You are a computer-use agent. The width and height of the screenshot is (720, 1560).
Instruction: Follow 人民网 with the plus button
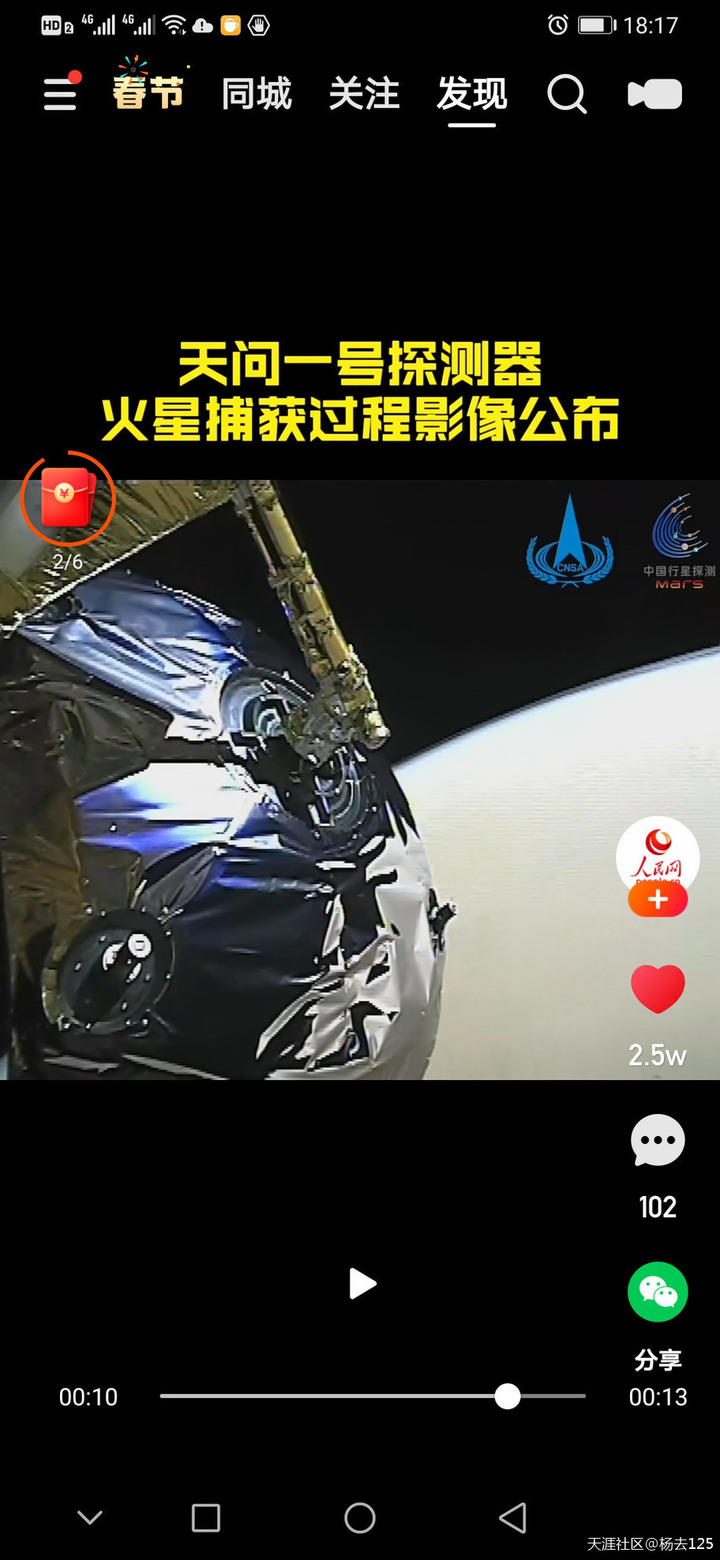657,900
